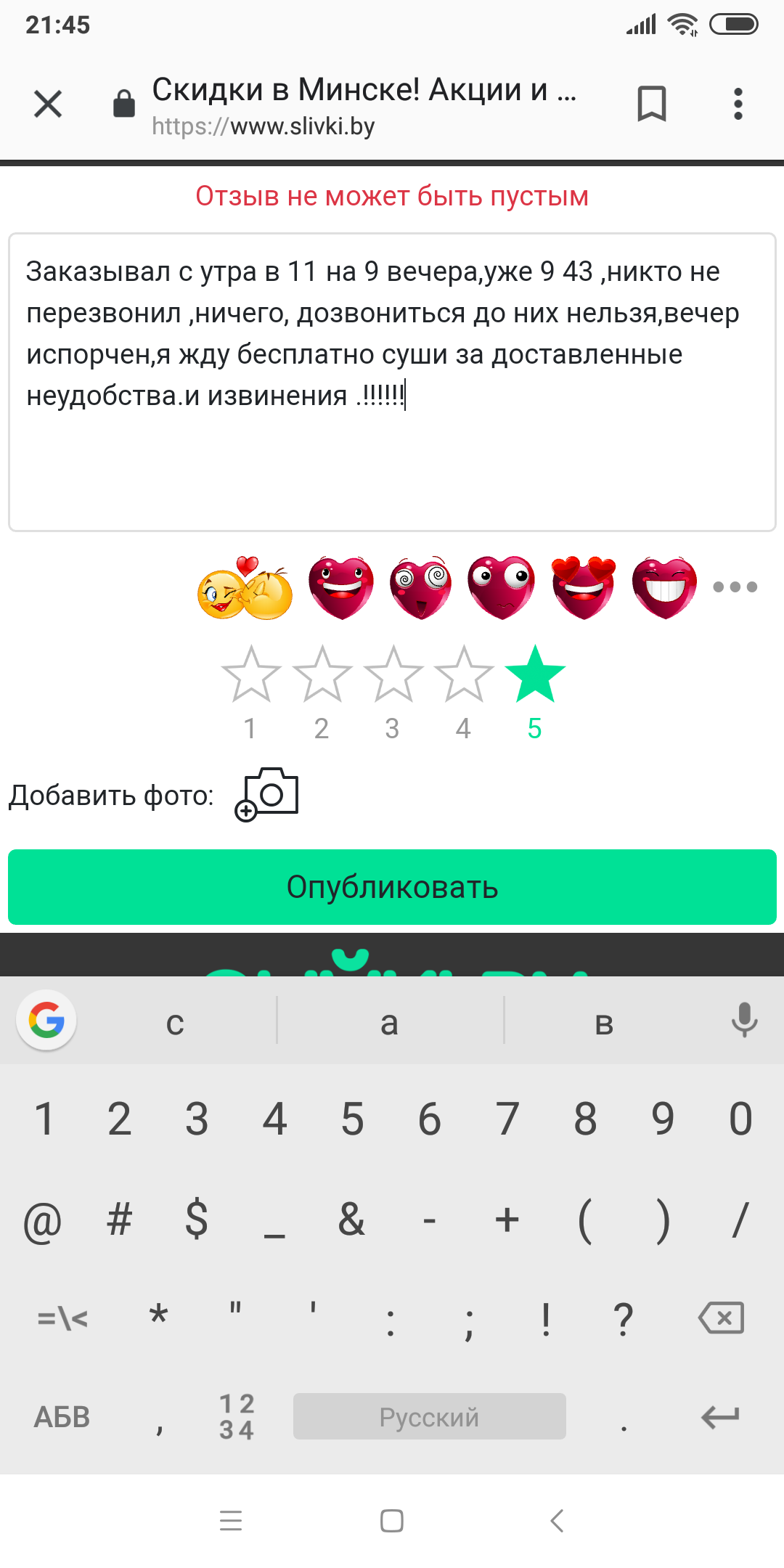The height and width of the screenshot is (1568, 784).
Task: Add a photo via camera icon
Action: [x=267, y=794]
